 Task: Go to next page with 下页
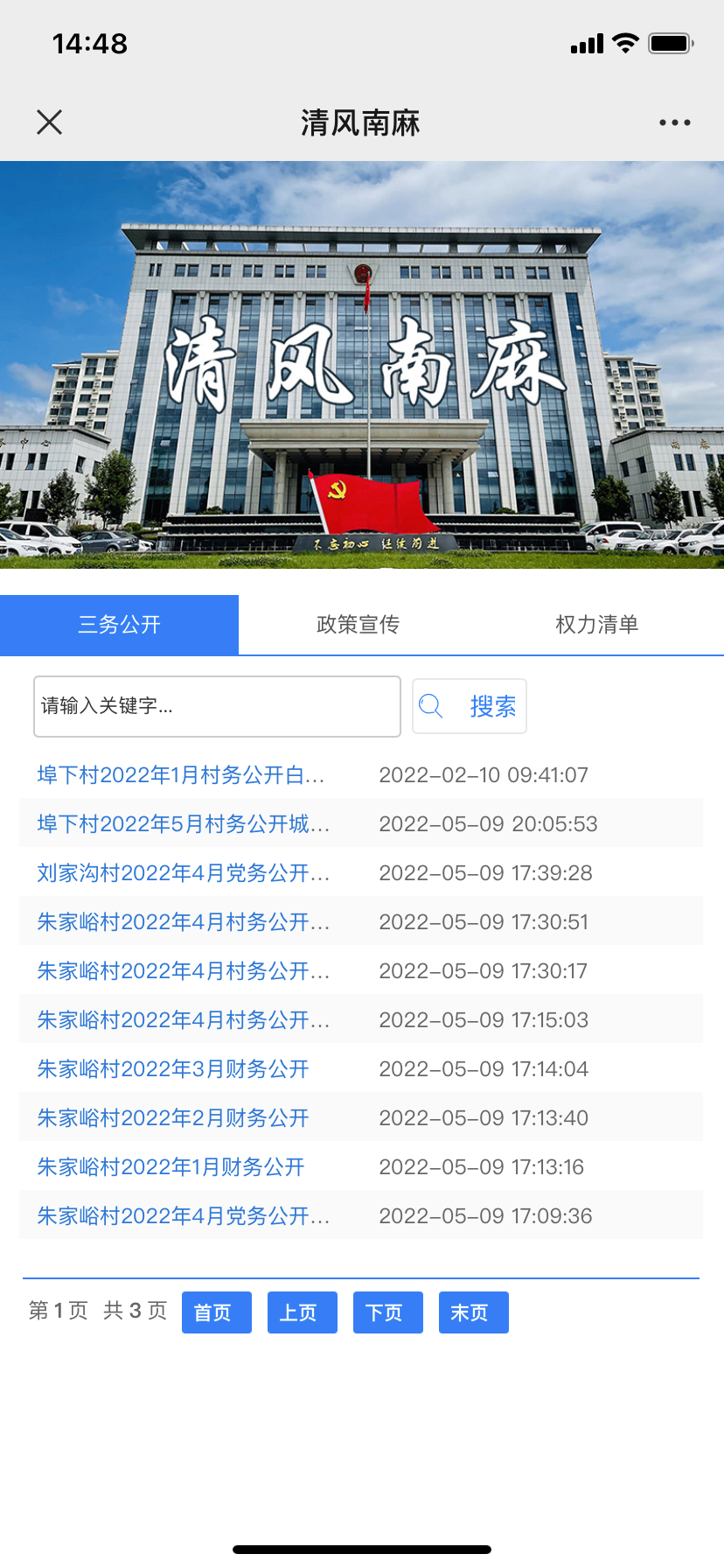point(387,1312)
